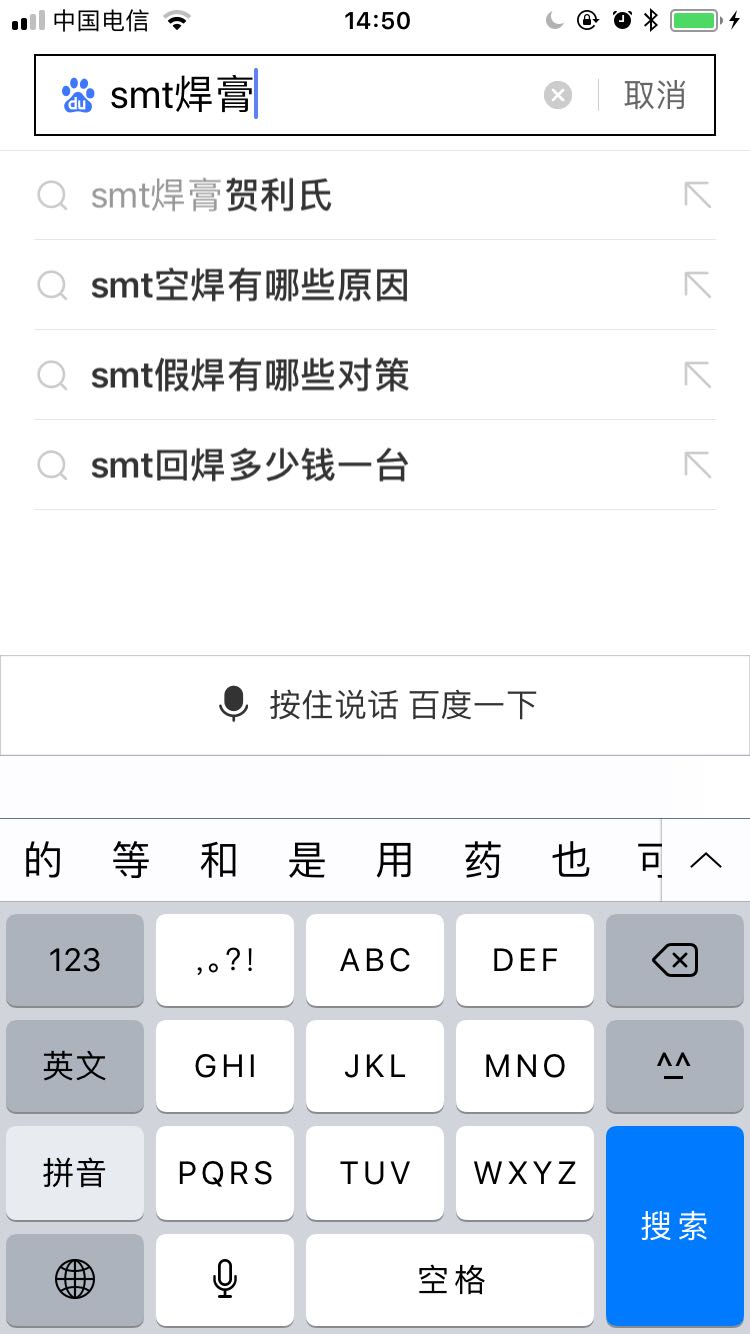Hit the keyboard backspace key
Image resolution: width=750 pixels, height=1334 pixels.
point(675,960)
